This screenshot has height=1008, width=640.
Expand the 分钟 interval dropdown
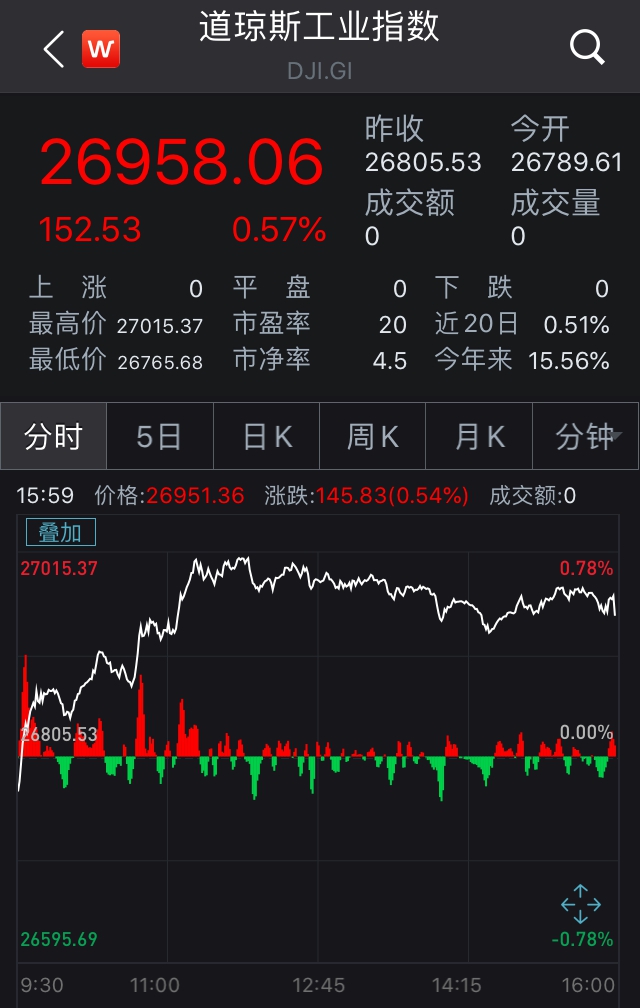588,437
